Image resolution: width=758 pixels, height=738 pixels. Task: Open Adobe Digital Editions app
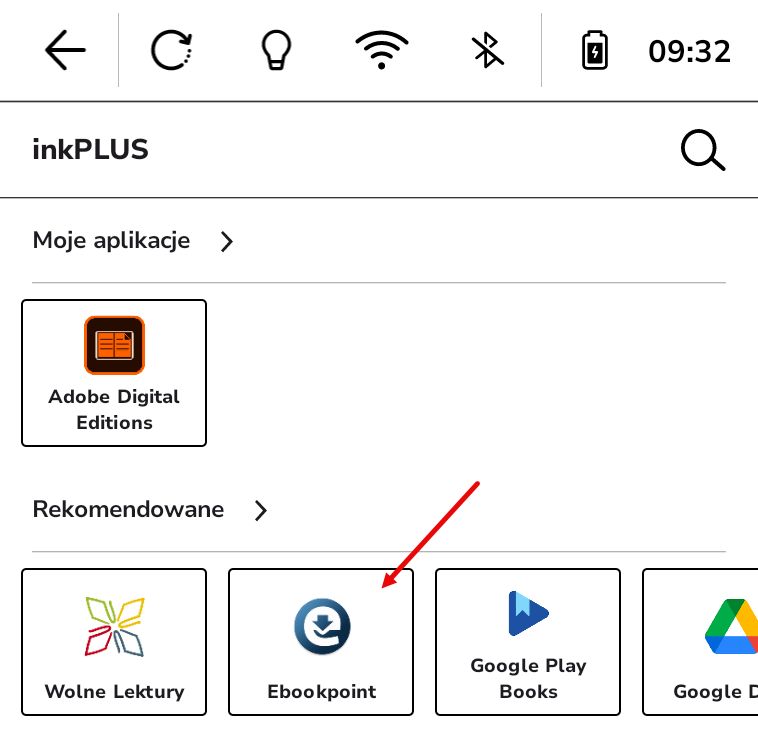click(x=114, y=372)
